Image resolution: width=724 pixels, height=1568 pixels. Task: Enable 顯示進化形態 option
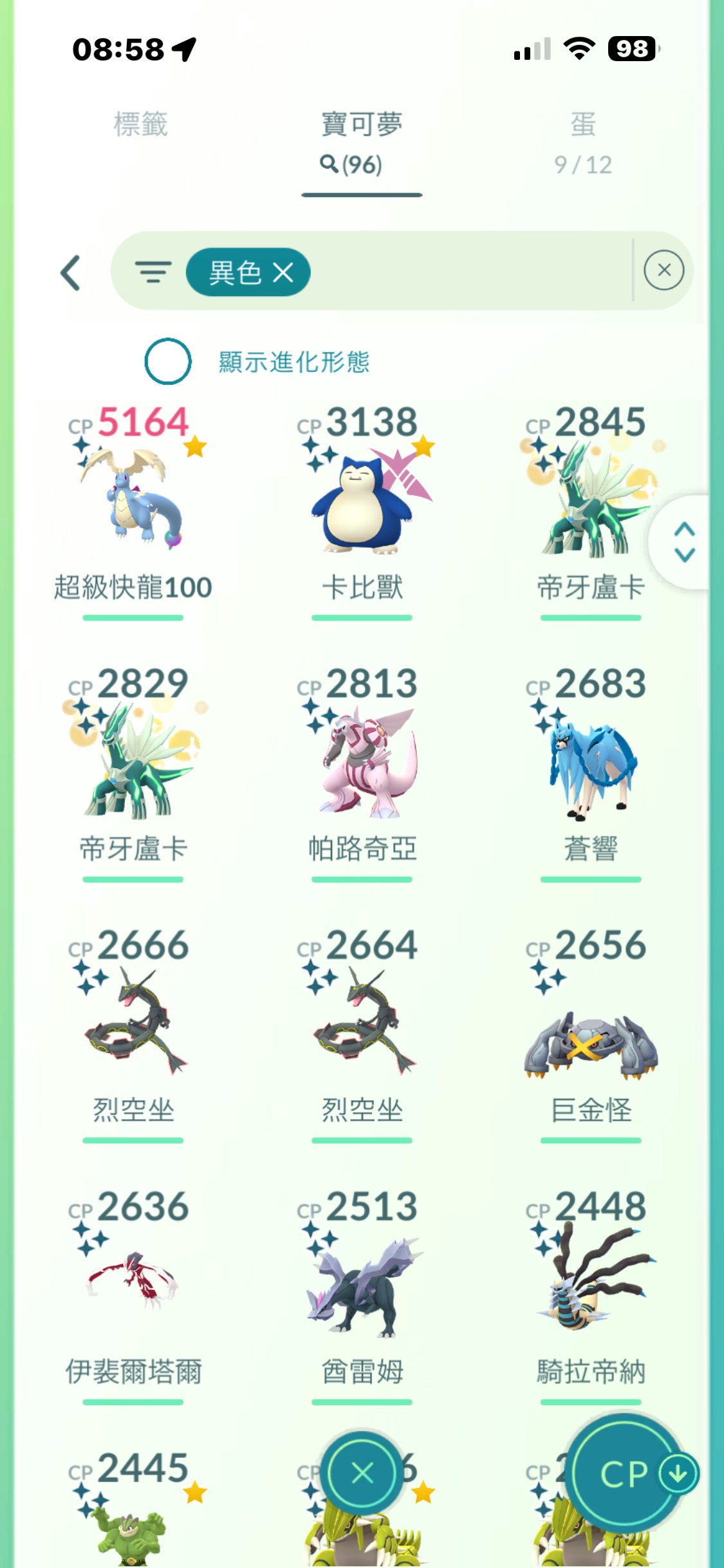[x=168, y=361]
